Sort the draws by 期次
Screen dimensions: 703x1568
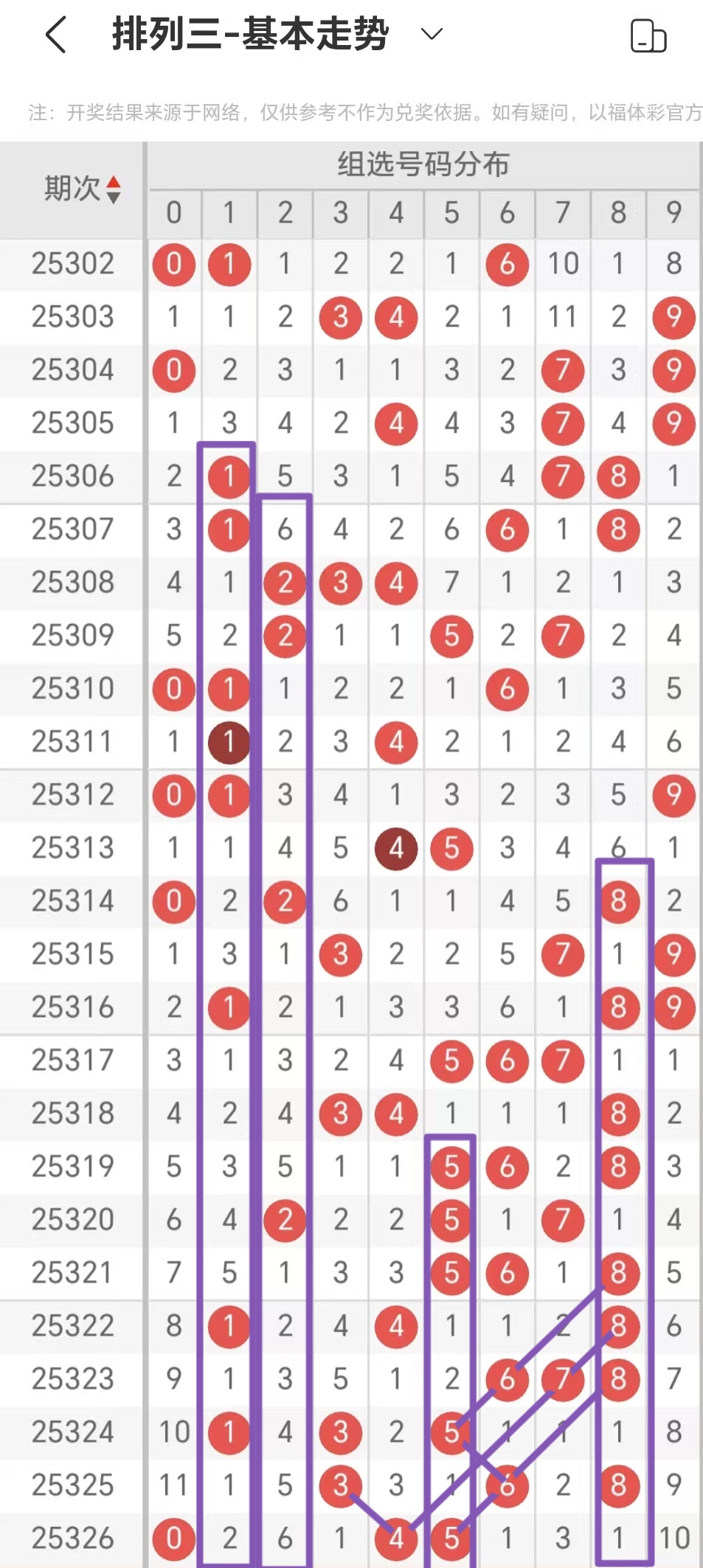coord(113,190)
